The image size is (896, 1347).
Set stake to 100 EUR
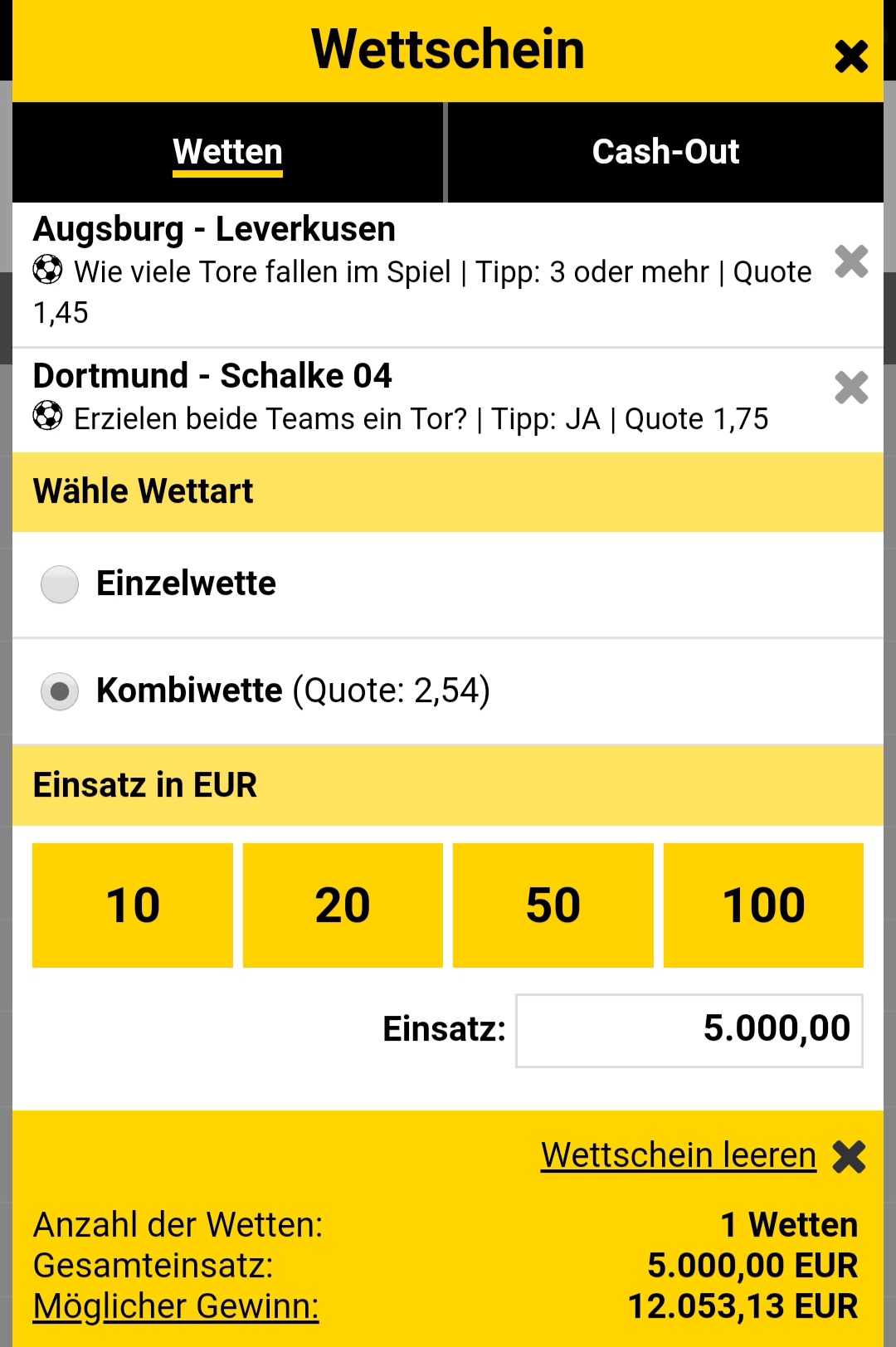[x=763, y=905]
